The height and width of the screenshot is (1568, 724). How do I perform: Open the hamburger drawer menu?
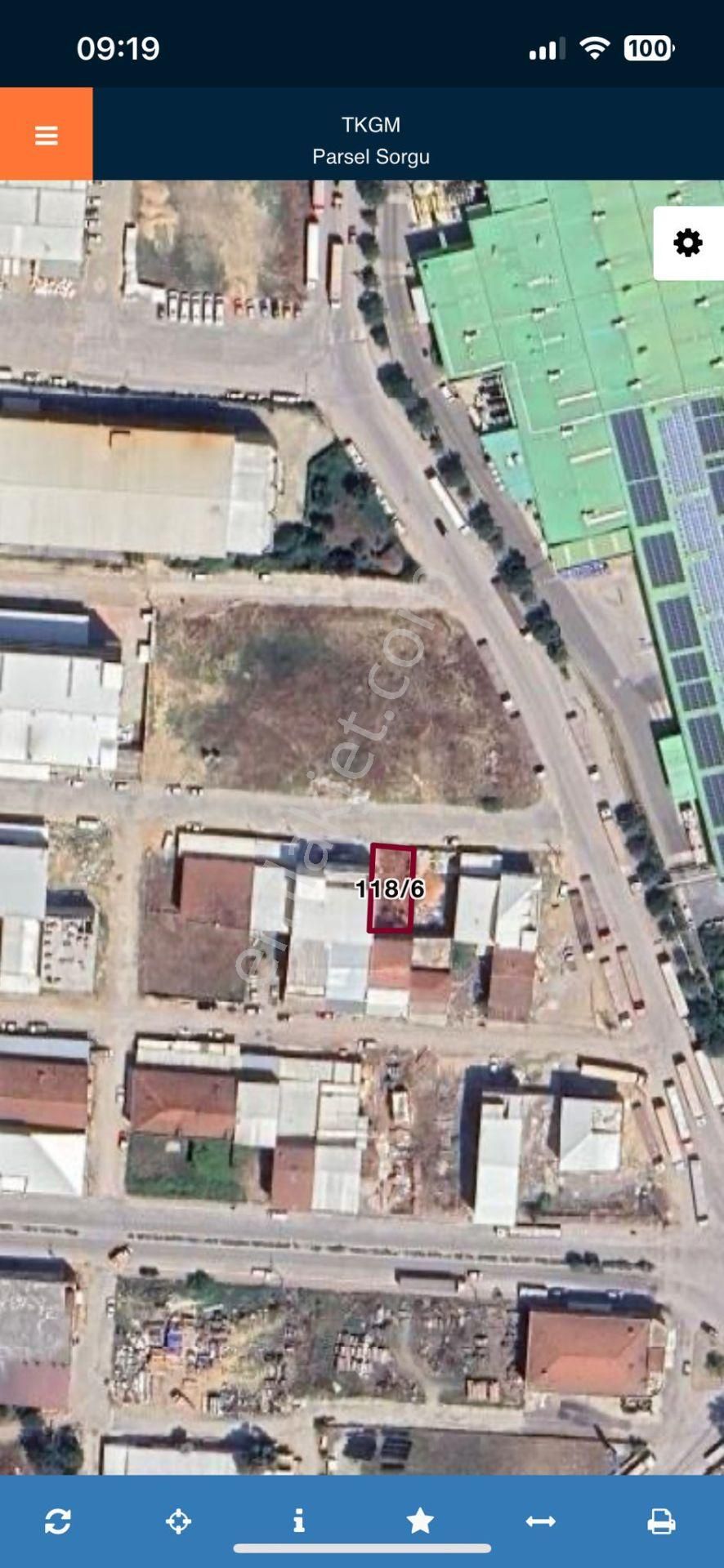(46, 135)
